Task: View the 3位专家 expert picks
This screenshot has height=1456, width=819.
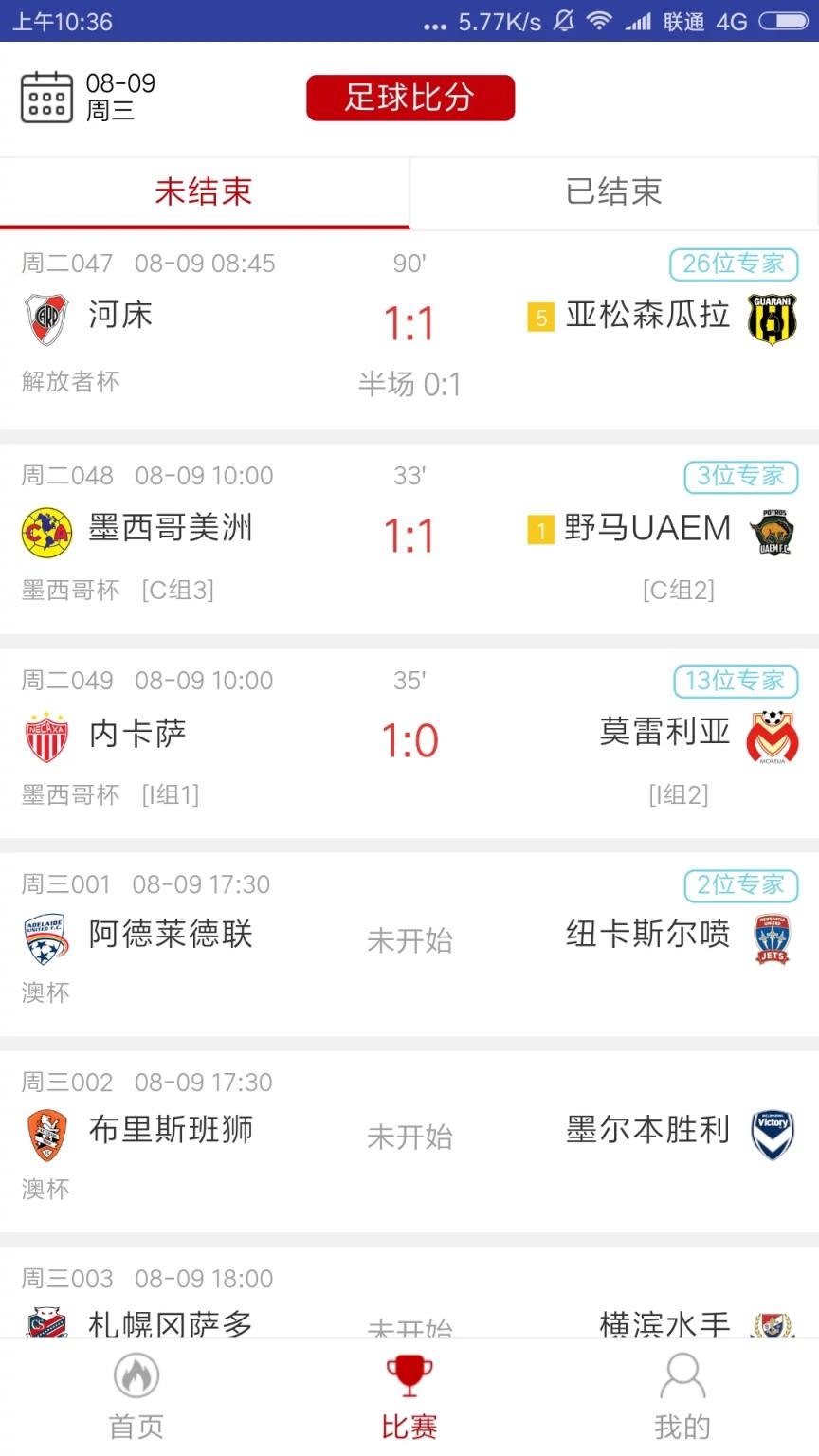Action: (x=740, y=476)
